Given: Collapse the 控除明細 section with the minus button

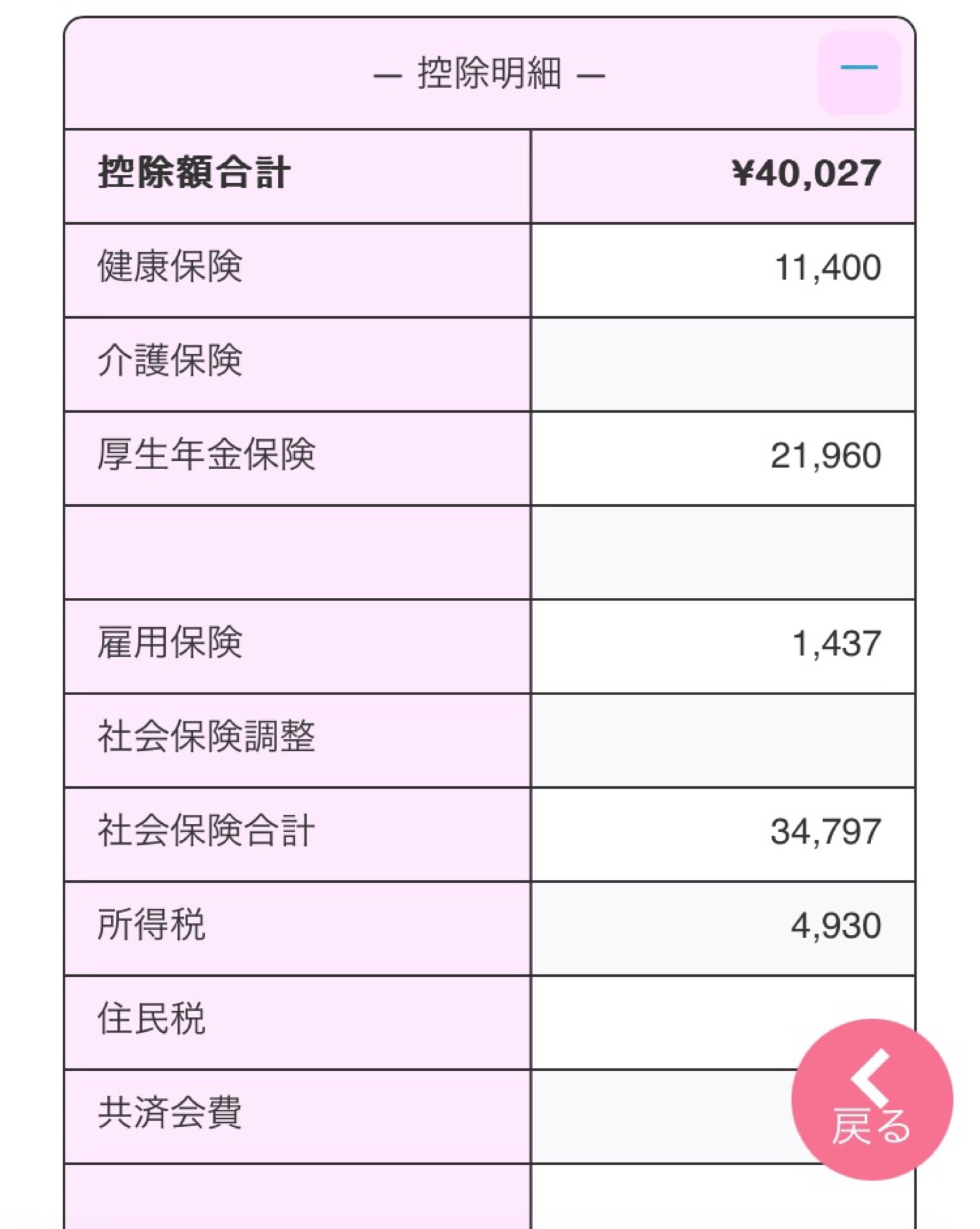Looking at the screenshot, I should tap(858, 72).
